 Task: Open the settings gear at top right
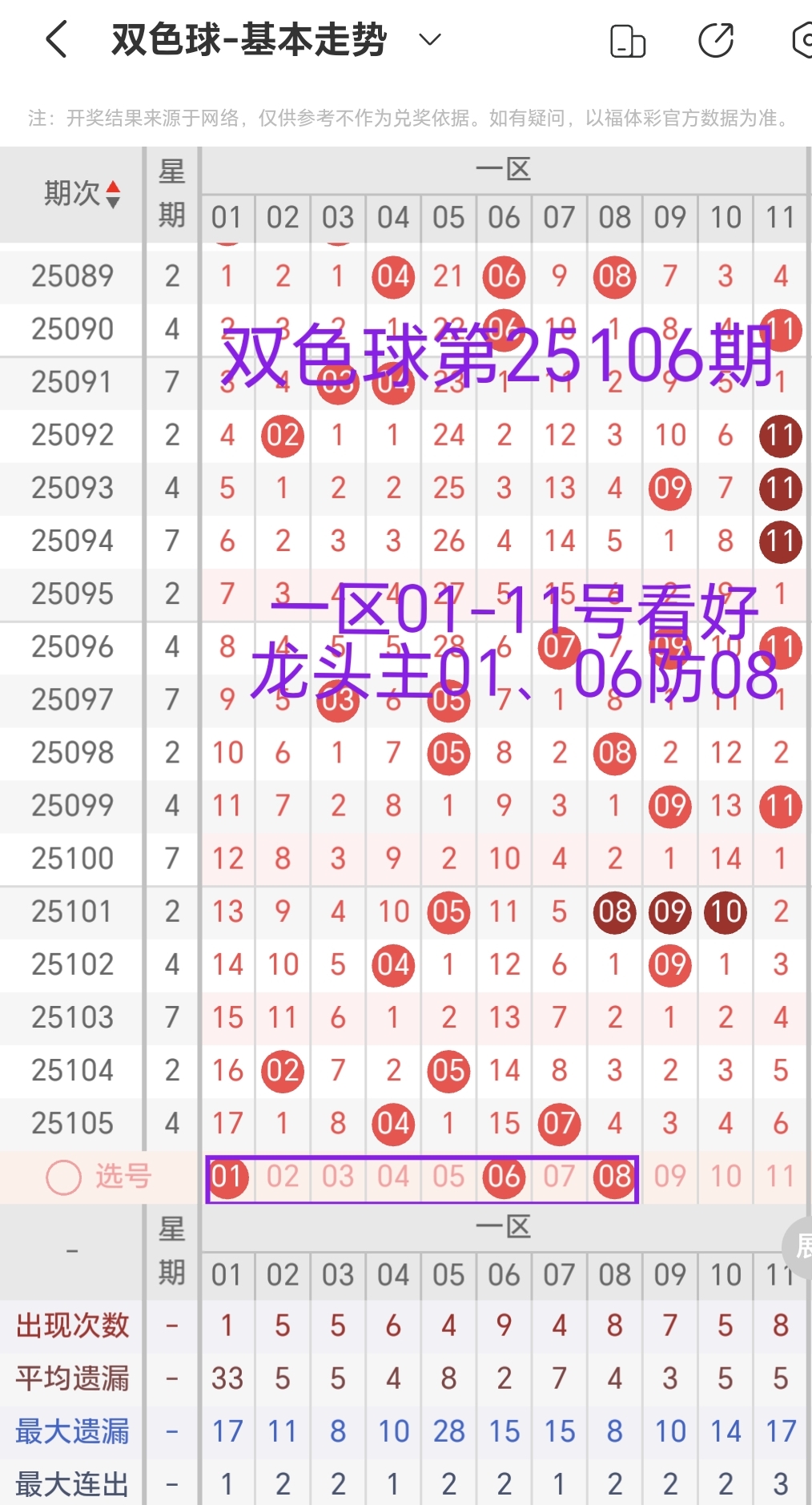(x=805, y=38)
